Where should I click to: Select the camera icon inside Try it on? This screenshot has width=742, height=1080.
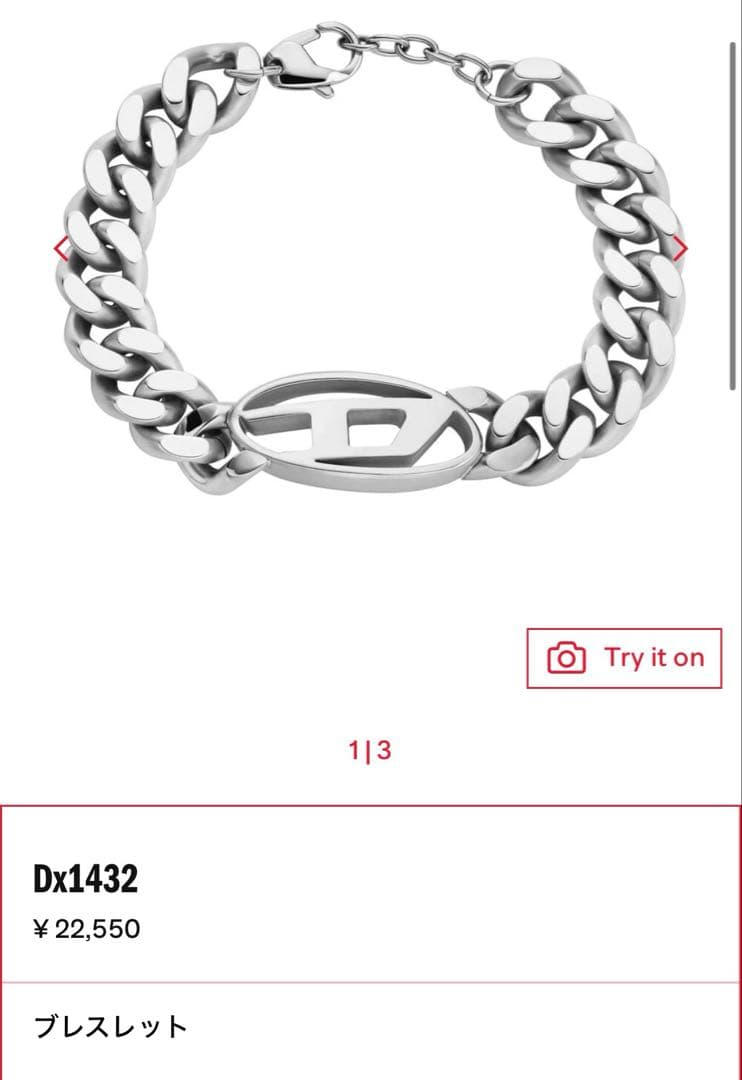point(565,657)
